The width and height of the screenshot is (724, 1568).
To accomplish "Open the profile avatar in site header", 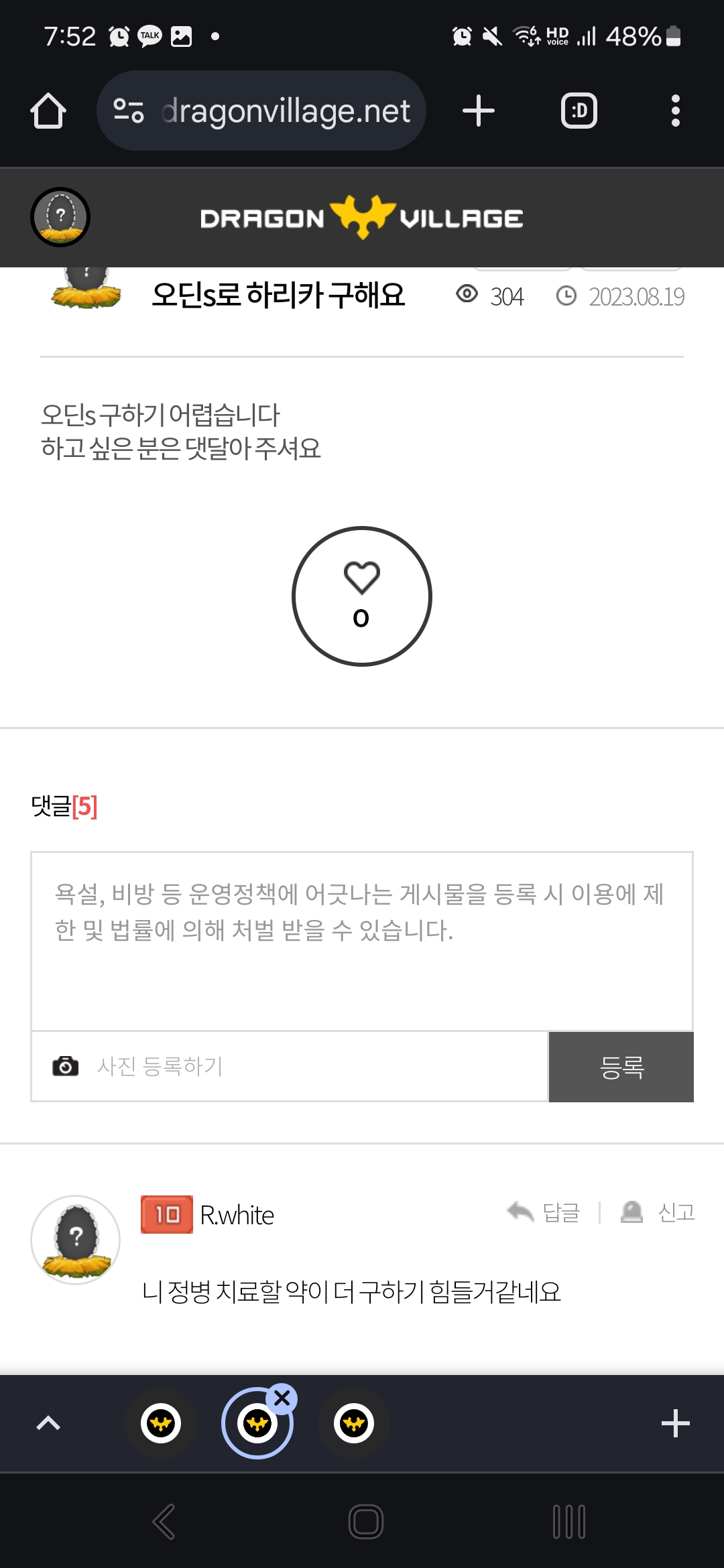I will (x=60, y=217).
